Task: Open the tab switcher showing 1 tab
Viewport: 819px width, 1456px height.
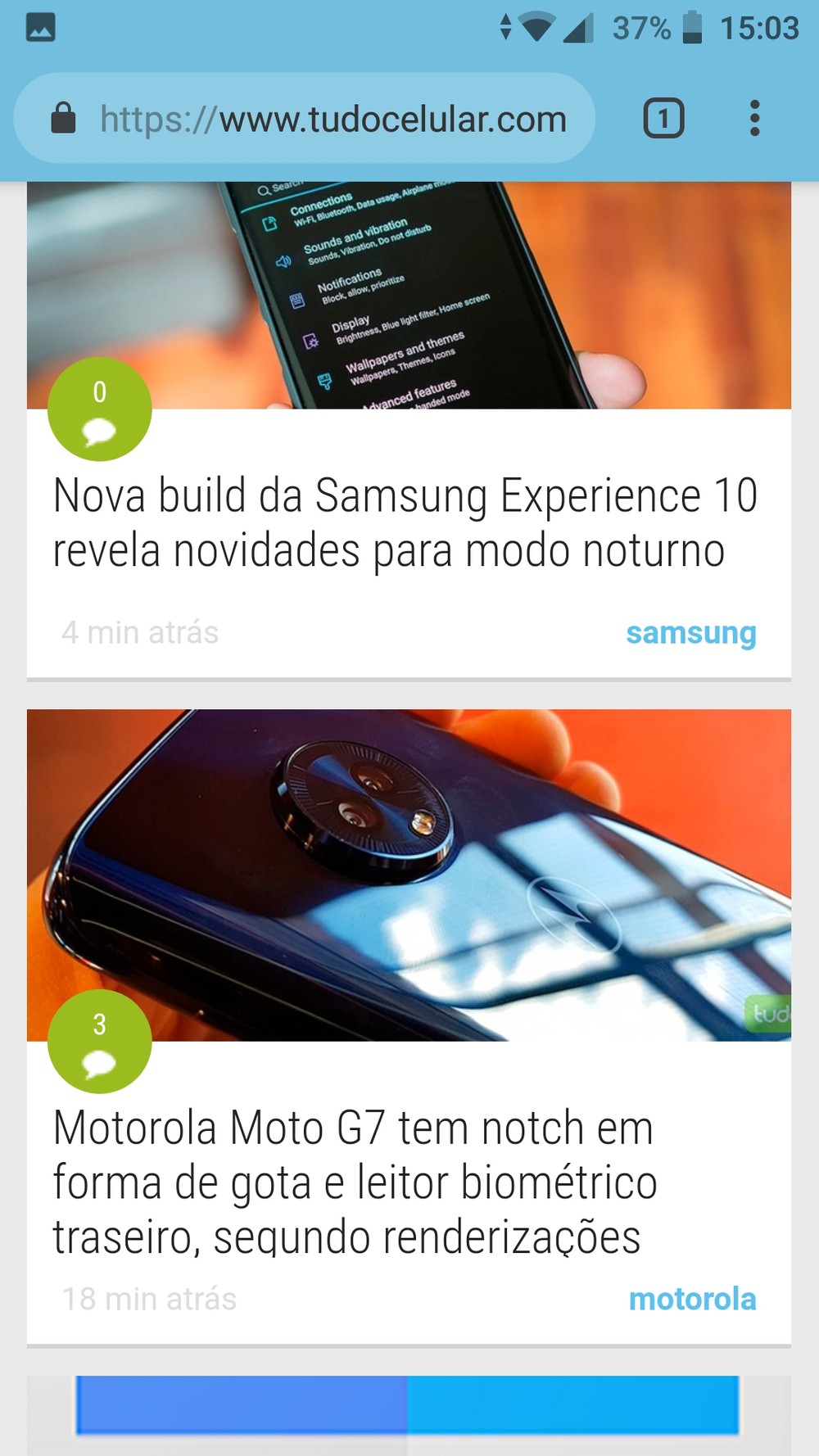Action: click(663, 119)
